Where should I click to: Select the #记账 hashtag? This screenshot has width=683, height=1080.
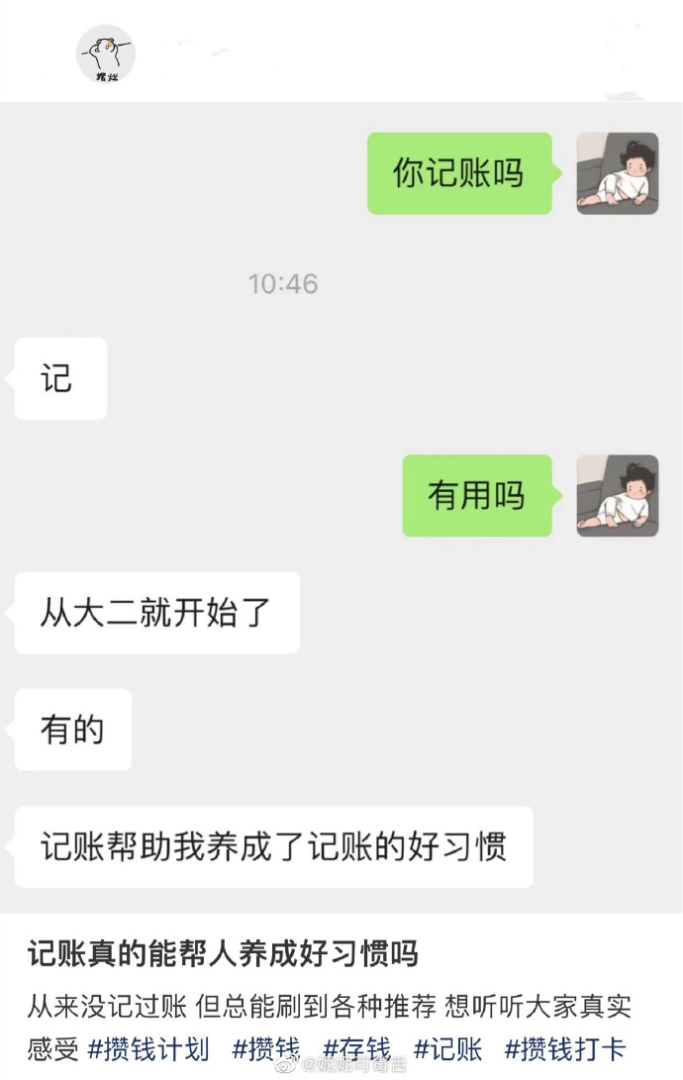click(x=448, y=1049)
